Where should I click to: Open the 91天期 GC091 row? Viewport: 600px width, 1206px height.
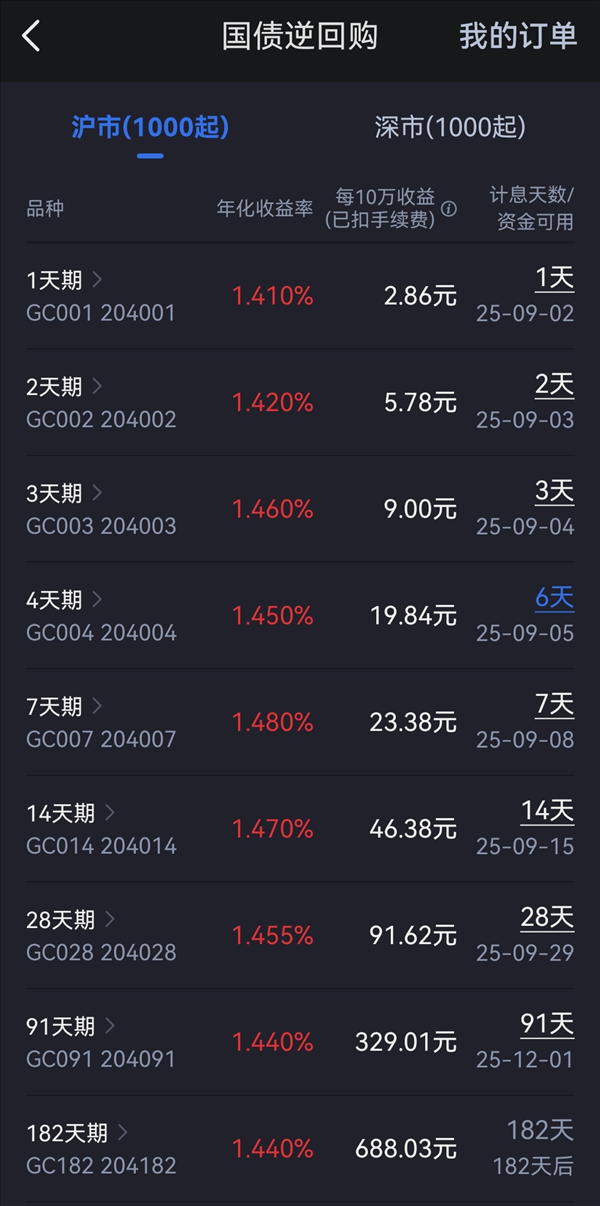[300, 1043]
